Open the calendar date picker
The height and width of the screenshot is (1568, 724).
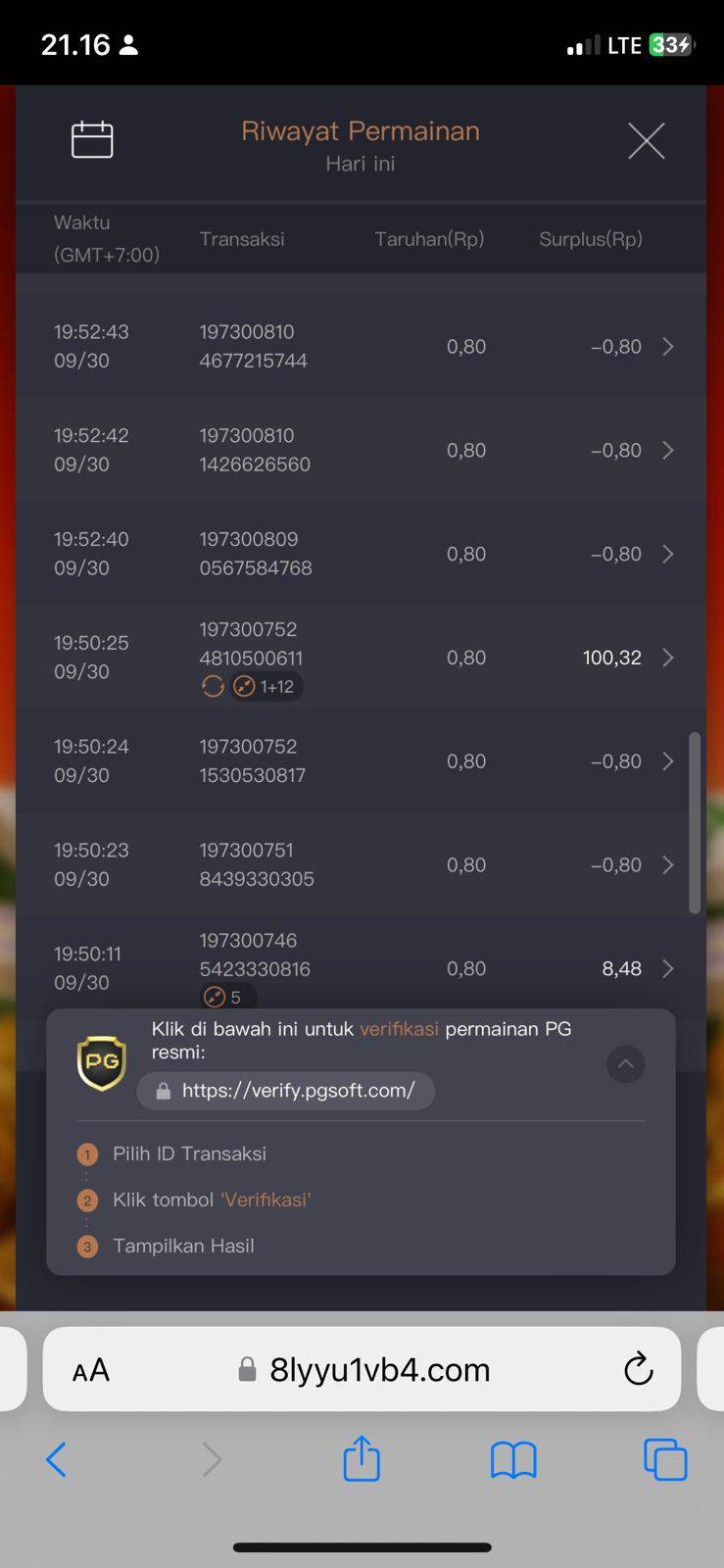92,140
